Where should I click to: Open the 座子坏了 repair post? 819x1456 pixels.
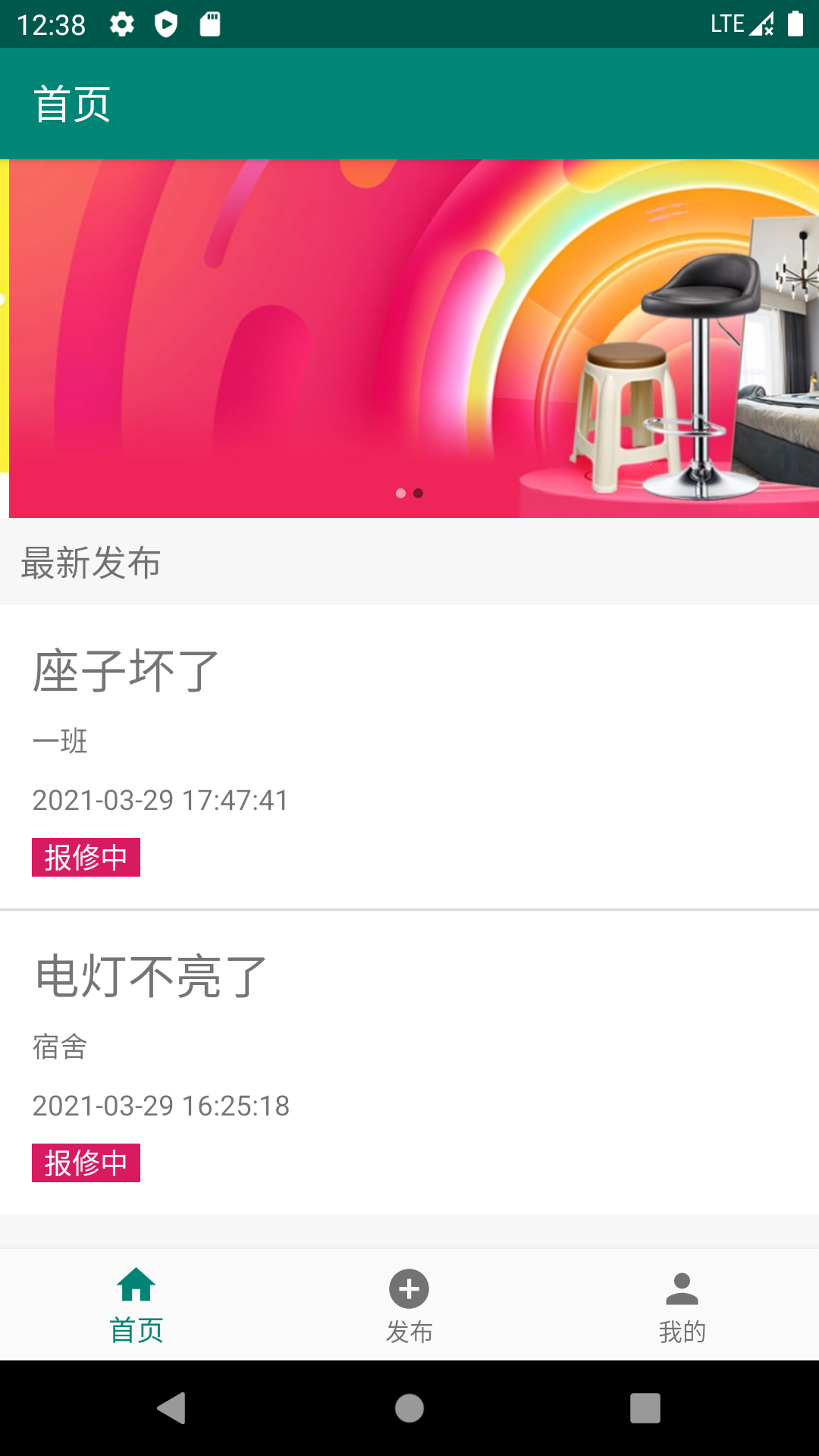click(x=409, y=757)
